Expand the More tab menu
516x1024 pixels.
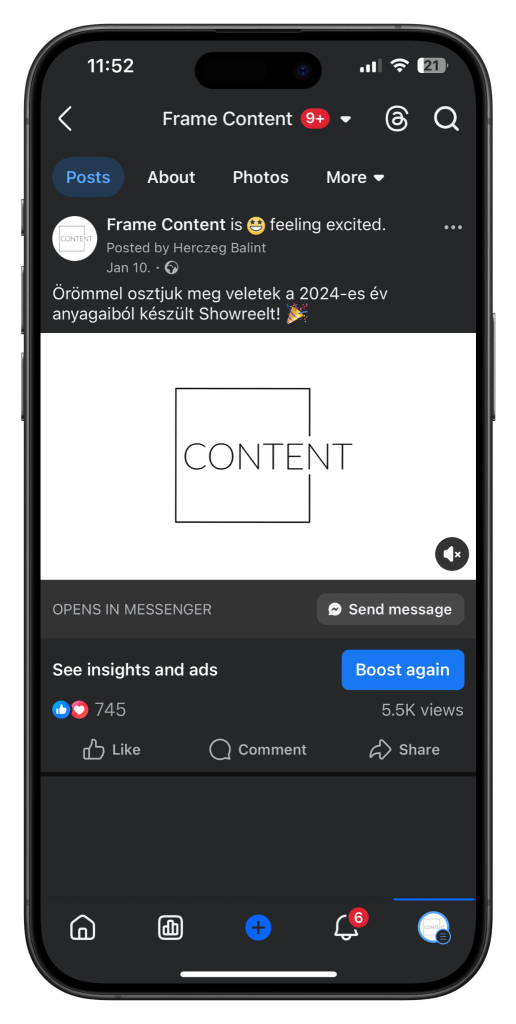(x=355, y=177)
